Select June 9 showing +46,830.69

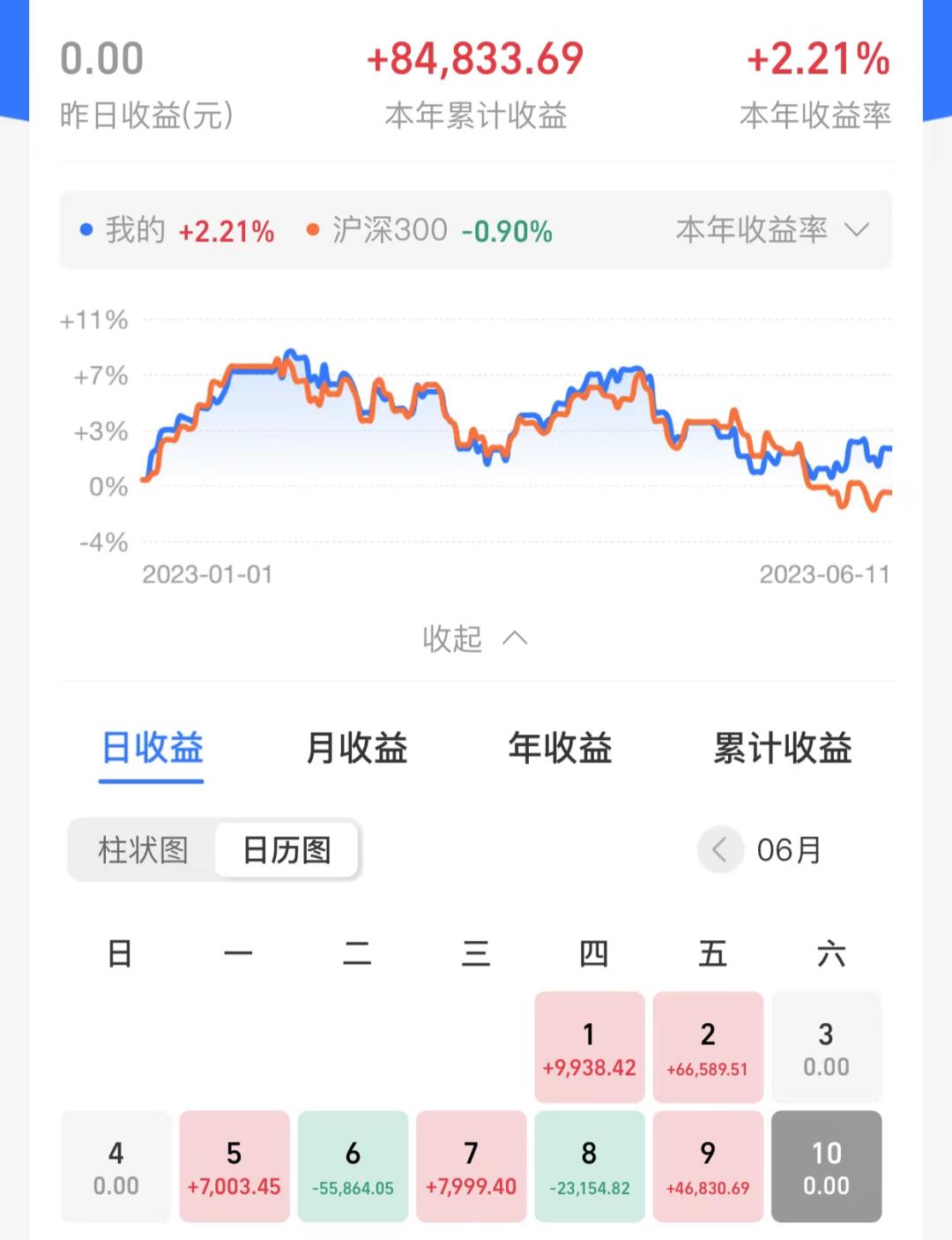[708, 1166]
